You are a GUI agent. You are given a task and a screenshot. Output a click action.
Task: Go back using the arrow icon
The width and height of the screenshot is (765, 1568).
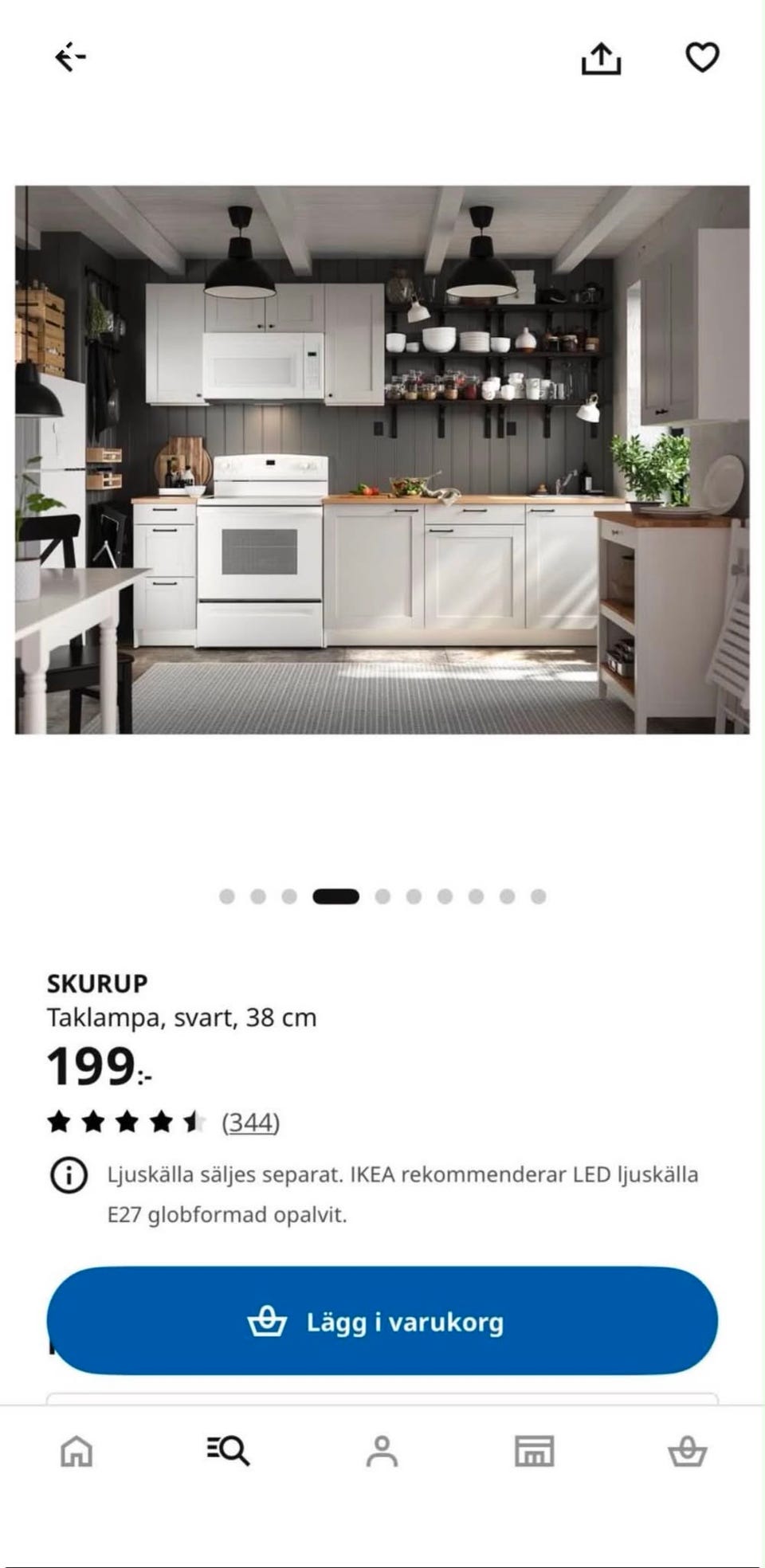tap(70, 57)
